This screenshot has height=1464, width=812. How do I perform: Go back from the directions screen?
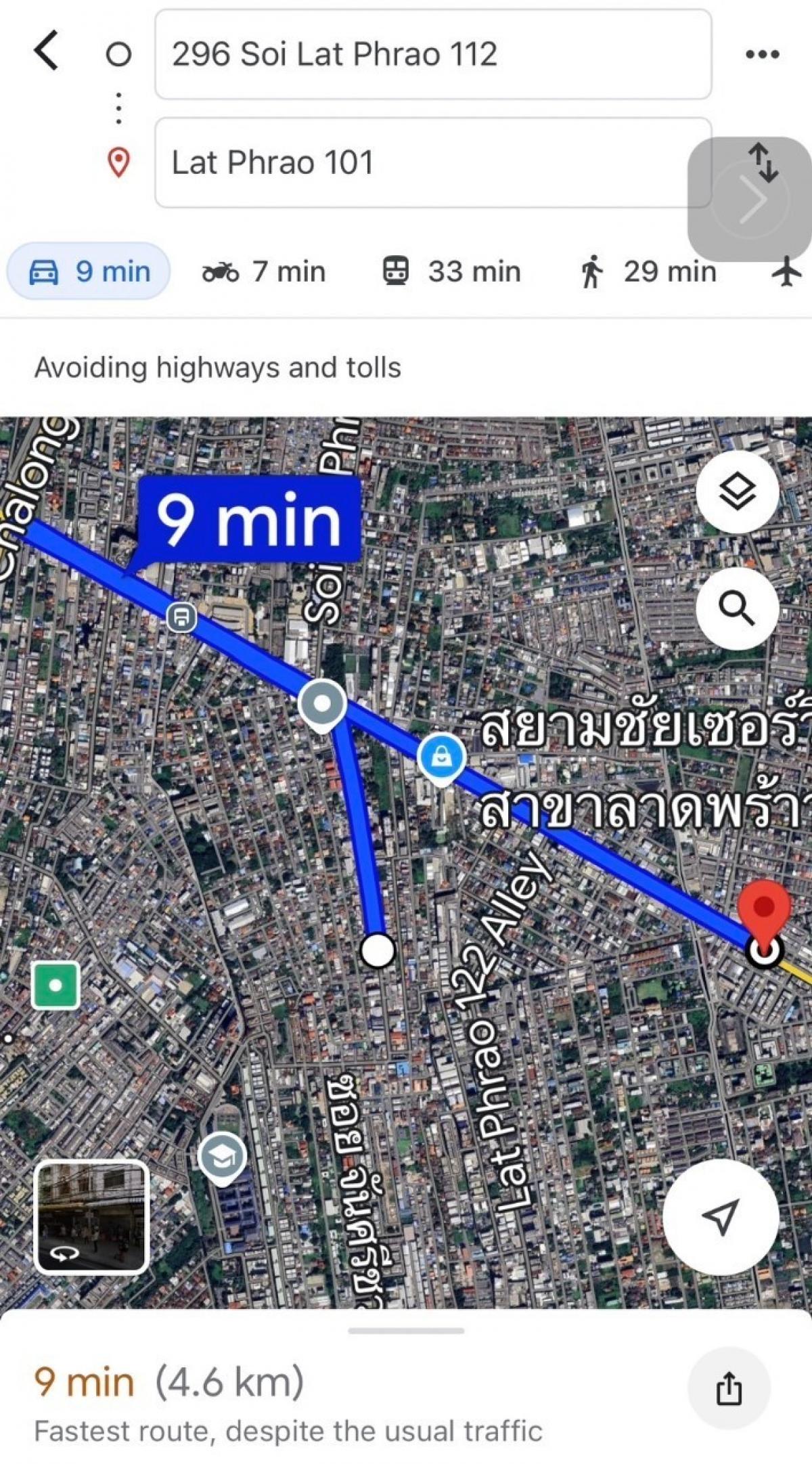(46, 51)
